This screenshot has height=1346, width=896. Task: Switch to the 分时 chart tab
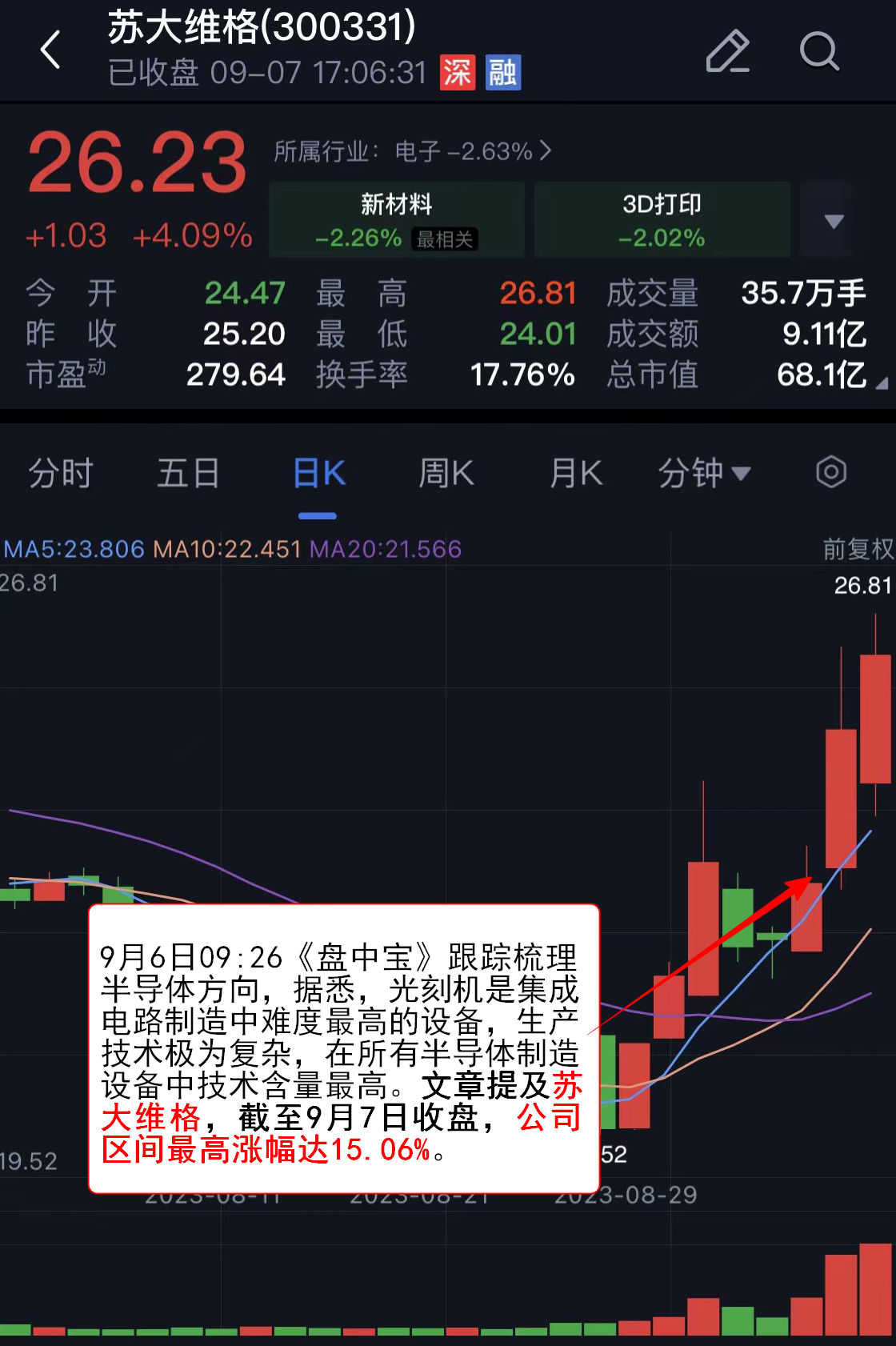coord(61,473)
